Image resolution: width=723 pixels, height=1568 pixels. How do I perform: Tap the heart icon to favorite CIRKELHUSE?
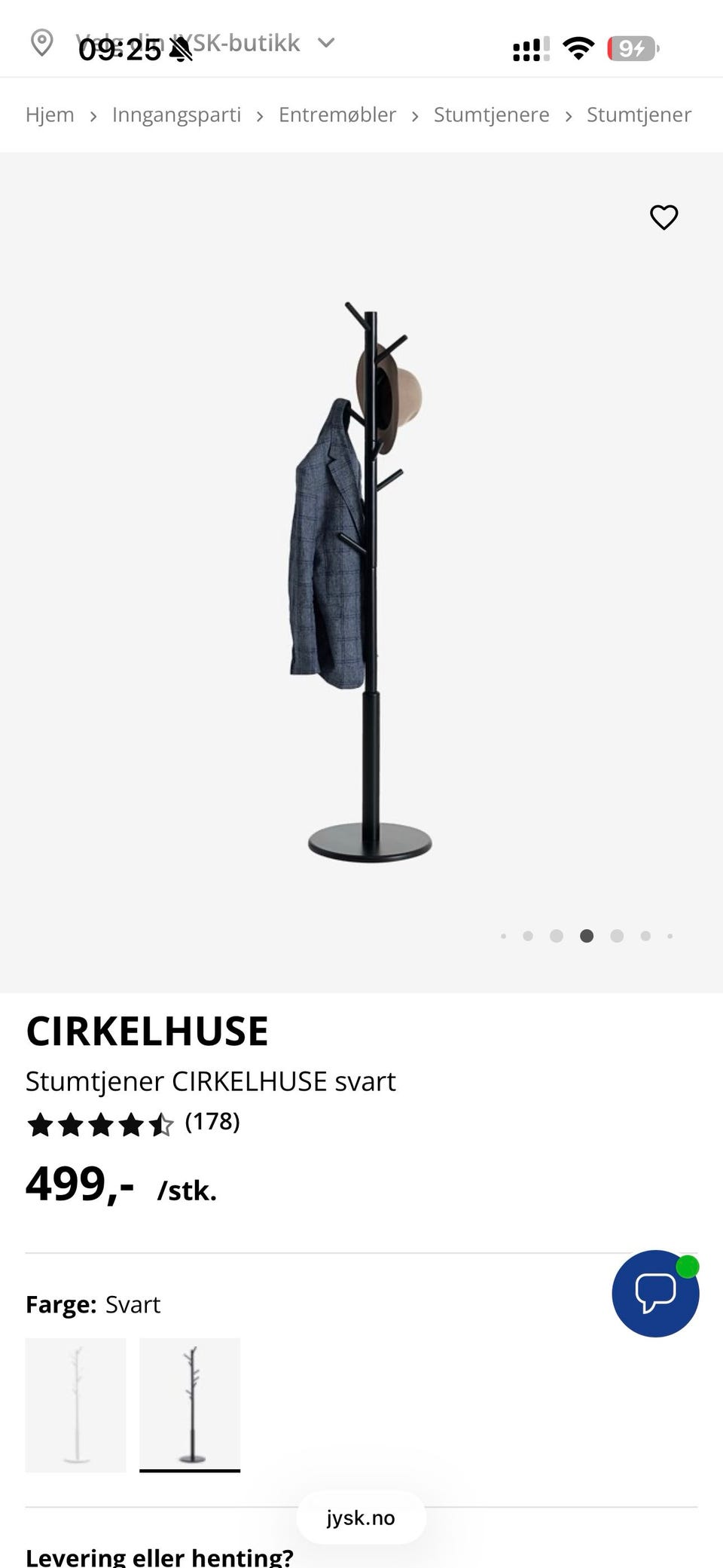pos(664,218)
